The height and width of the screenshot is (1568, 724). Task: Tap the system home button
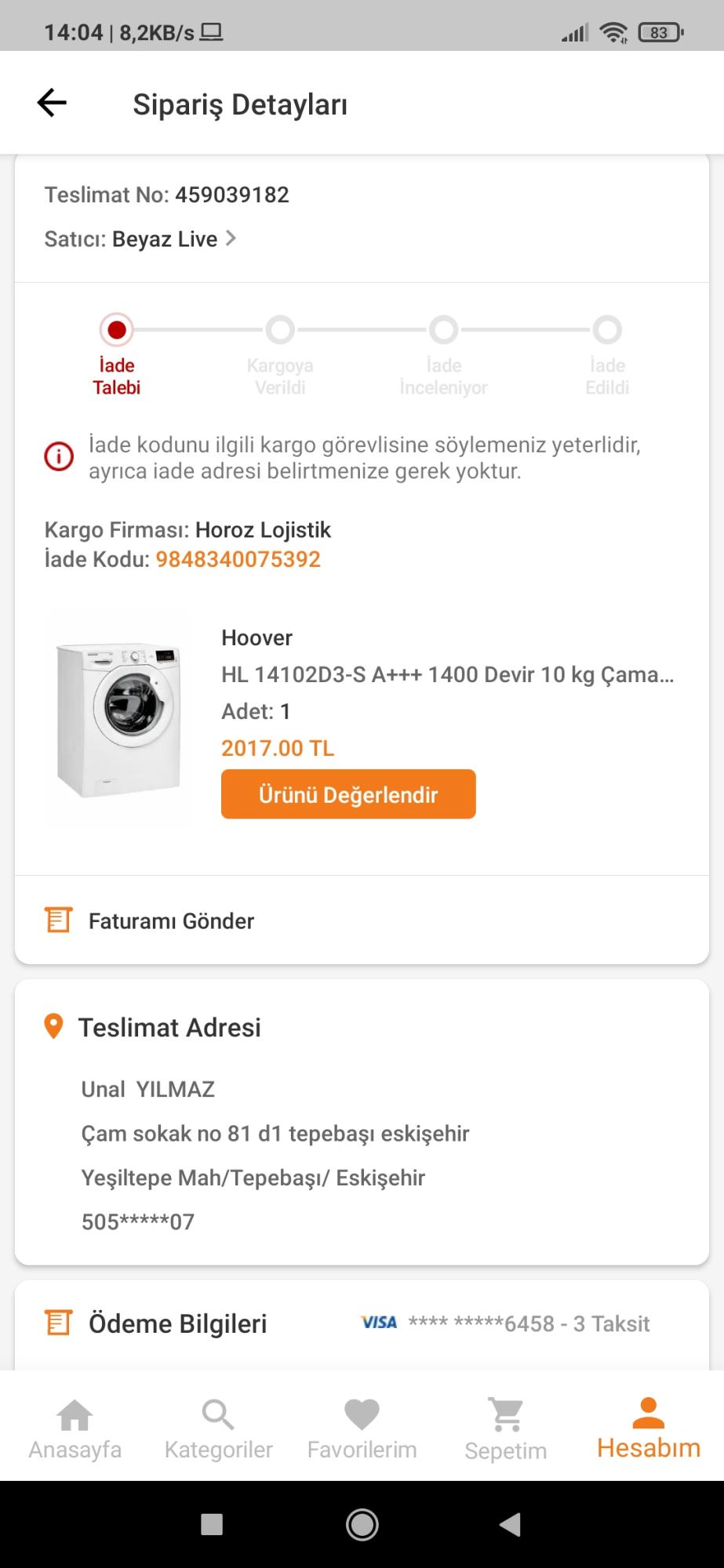[x=362, y=1525]
